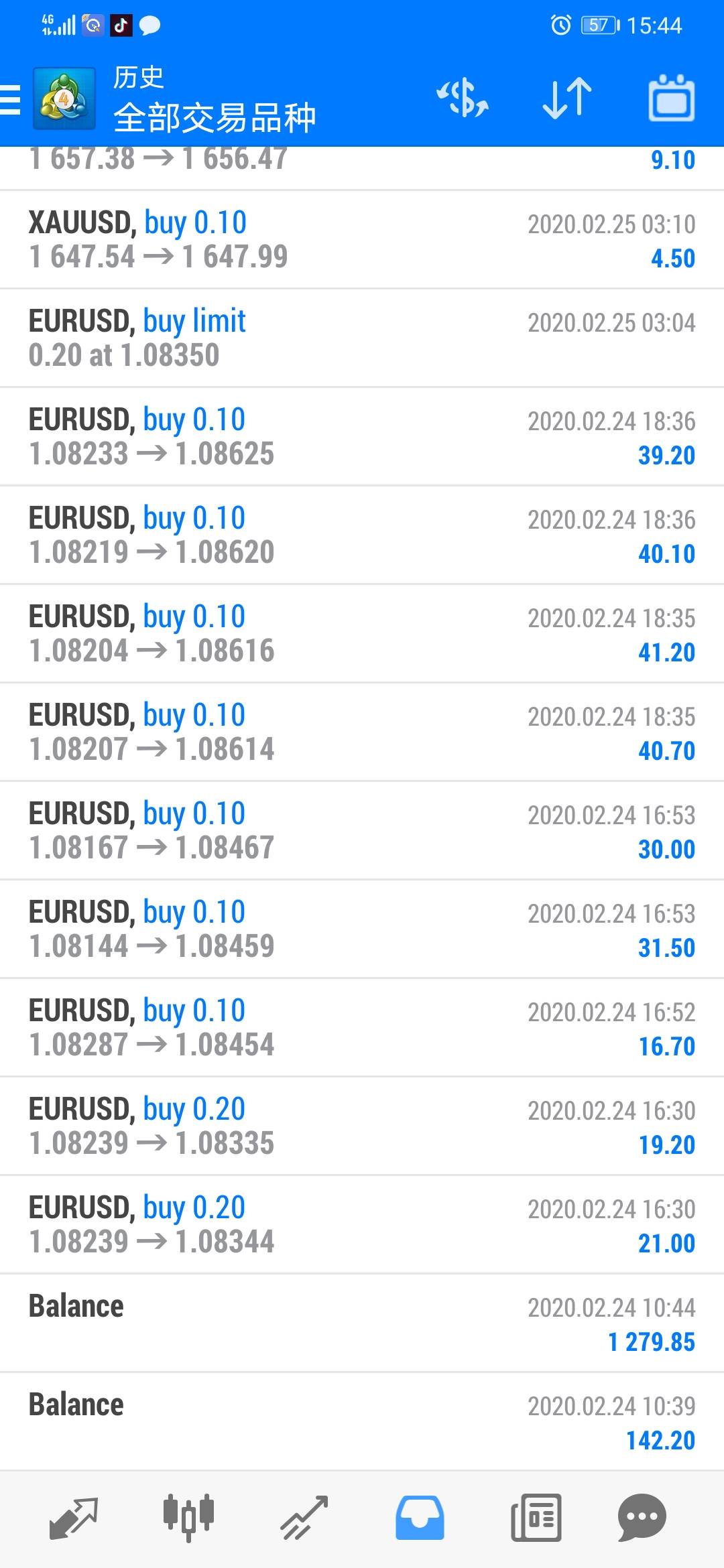Screen dimensions: 724x1568
Task: Choose history date range via calendar icon
Action: point(671,99)
